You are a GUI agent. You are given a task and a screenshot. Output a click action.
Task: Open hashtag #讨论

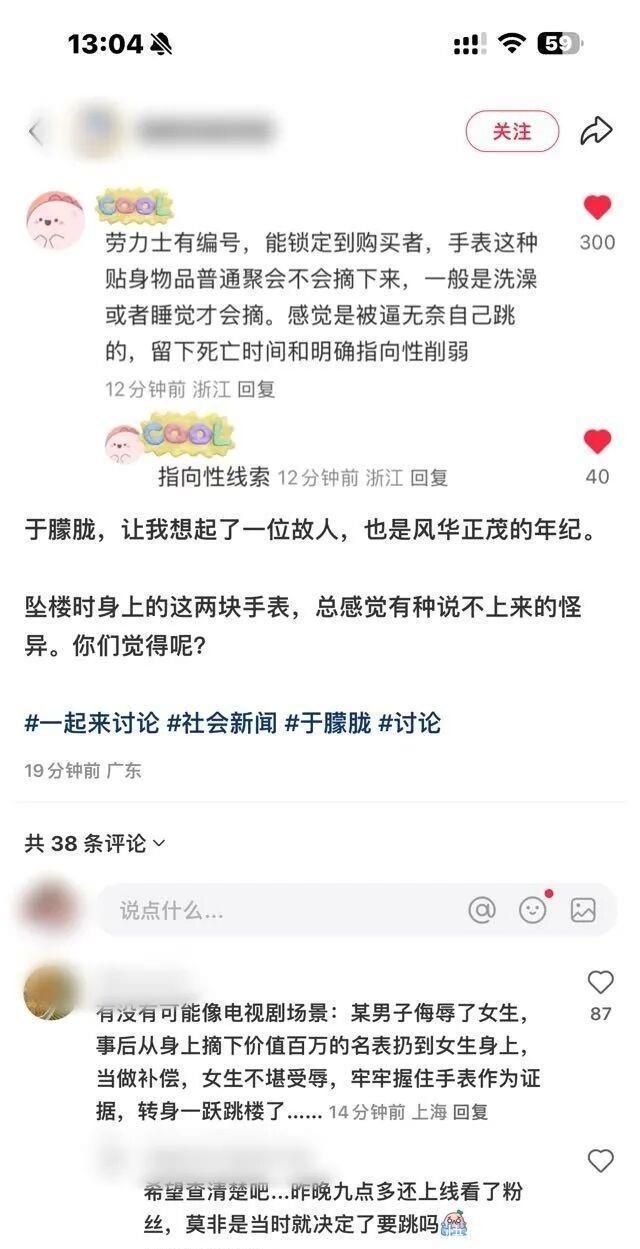pyautogui.click(x=409, y=723)
